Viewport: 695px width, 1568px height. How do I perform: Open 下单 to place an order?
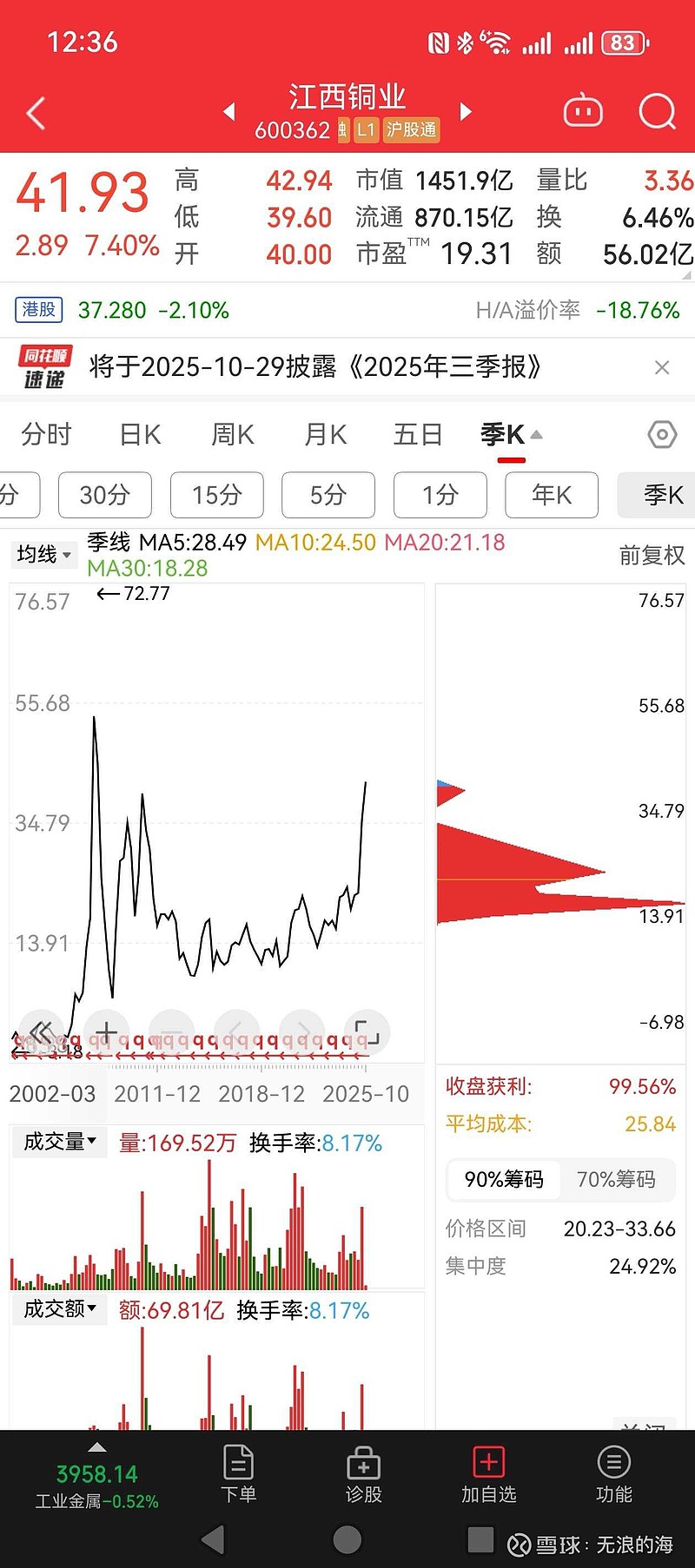tap(238, 1474)
